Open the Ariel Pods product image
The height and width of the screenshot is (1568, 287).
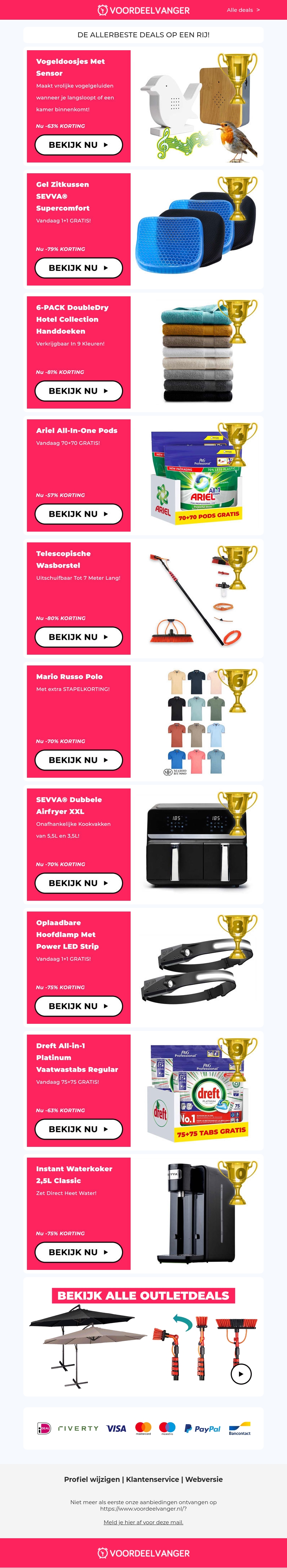198,475
